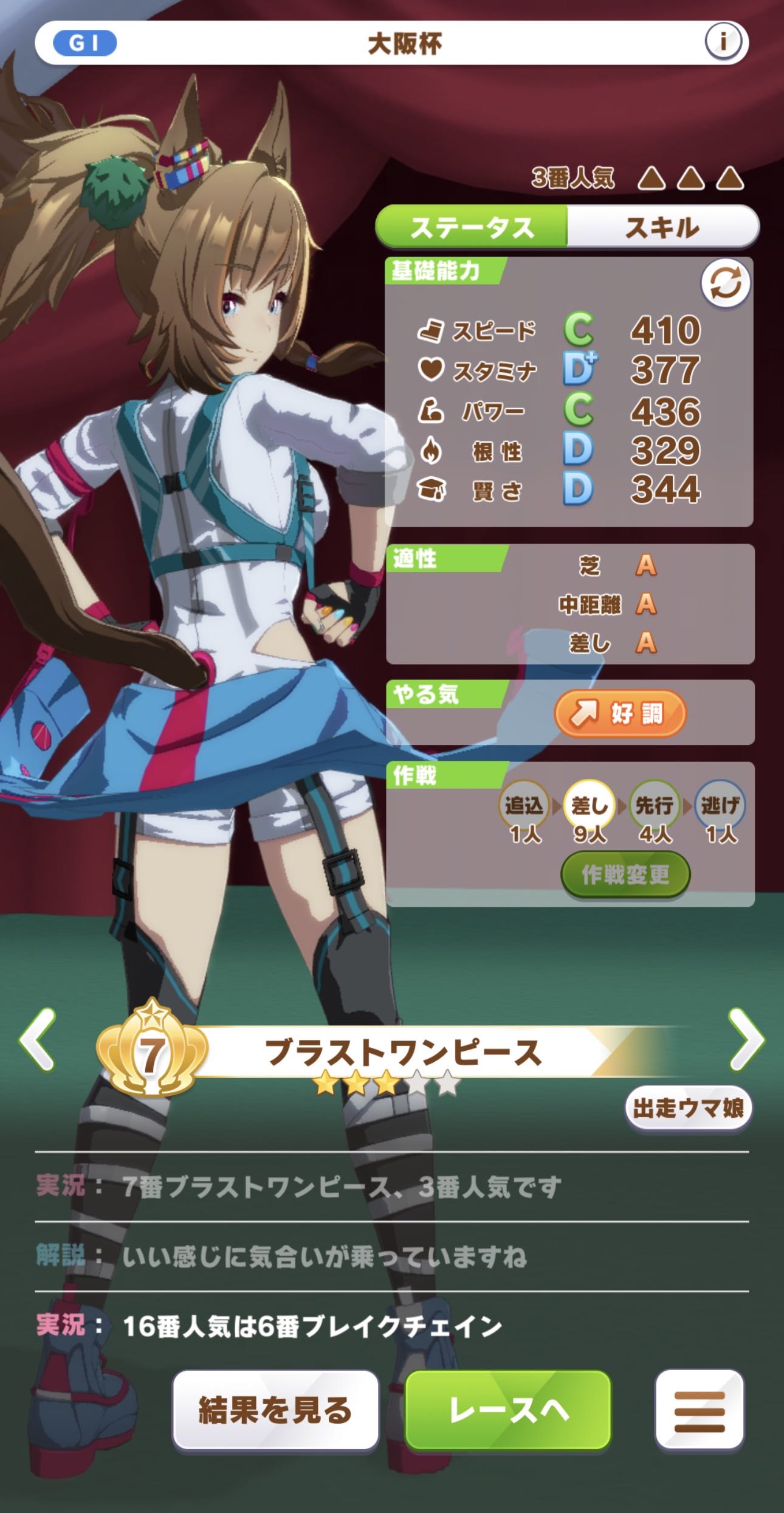
Task: Select the ステータス tab
Action: [x=472, y=227]
